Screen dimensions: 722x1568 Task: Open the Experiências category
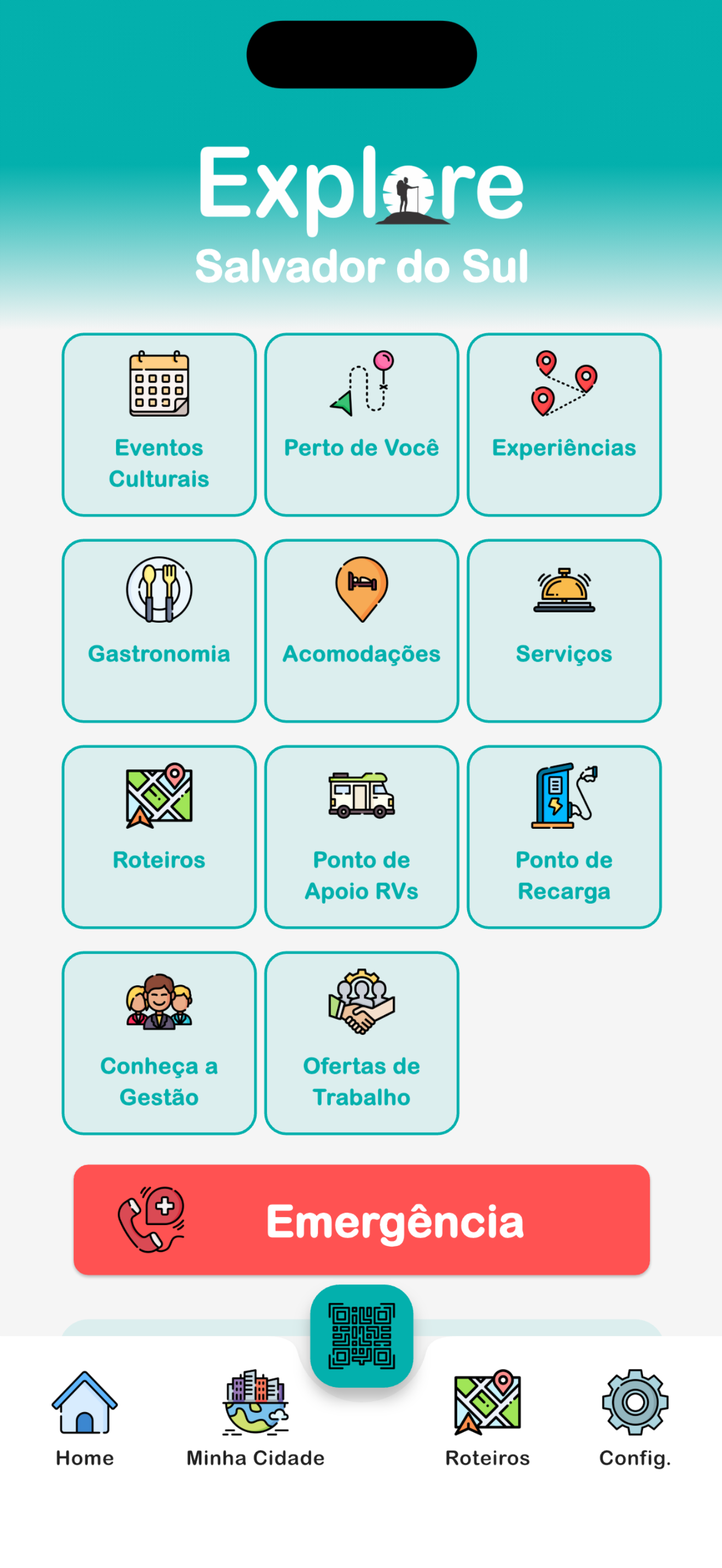tap(564, 425)
